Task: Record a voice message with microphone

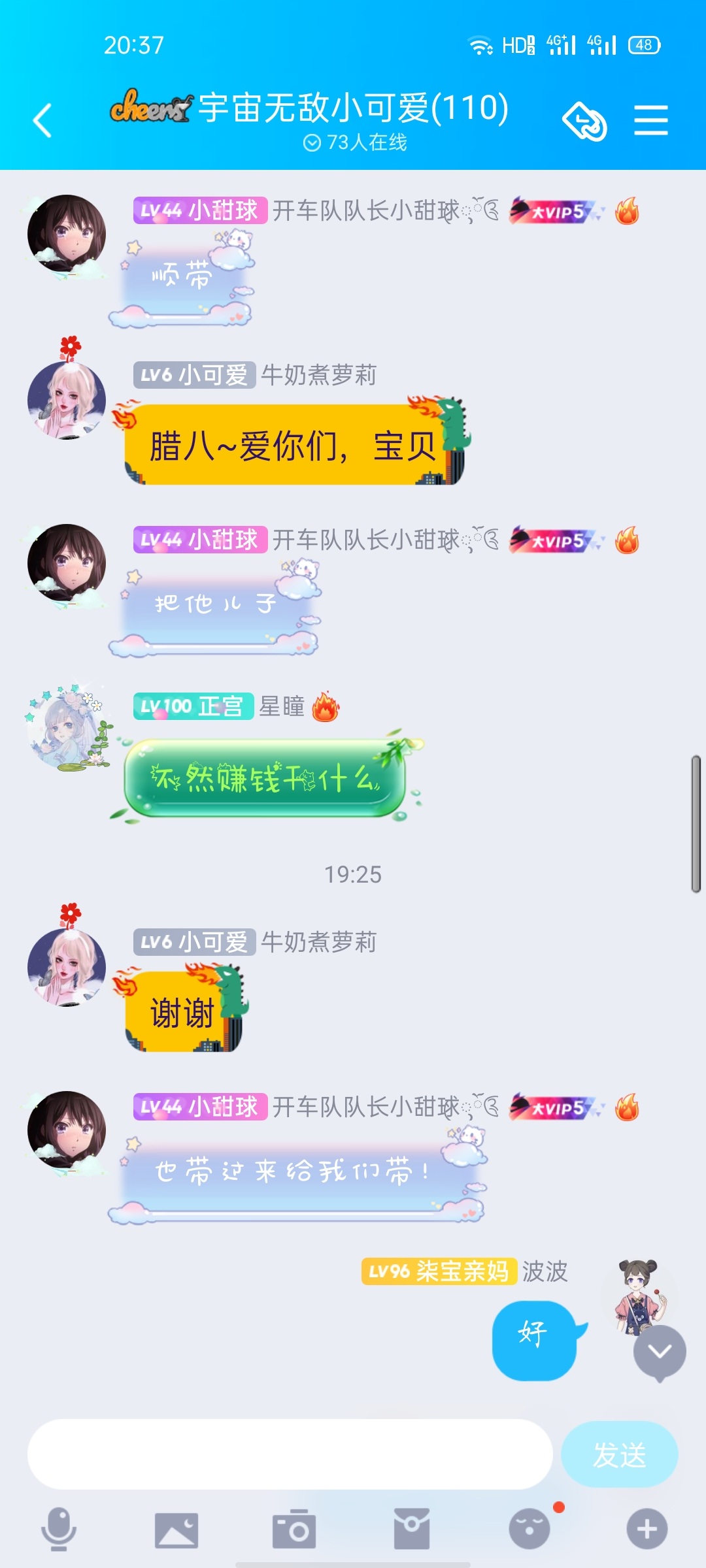Action: [59, 1529]
